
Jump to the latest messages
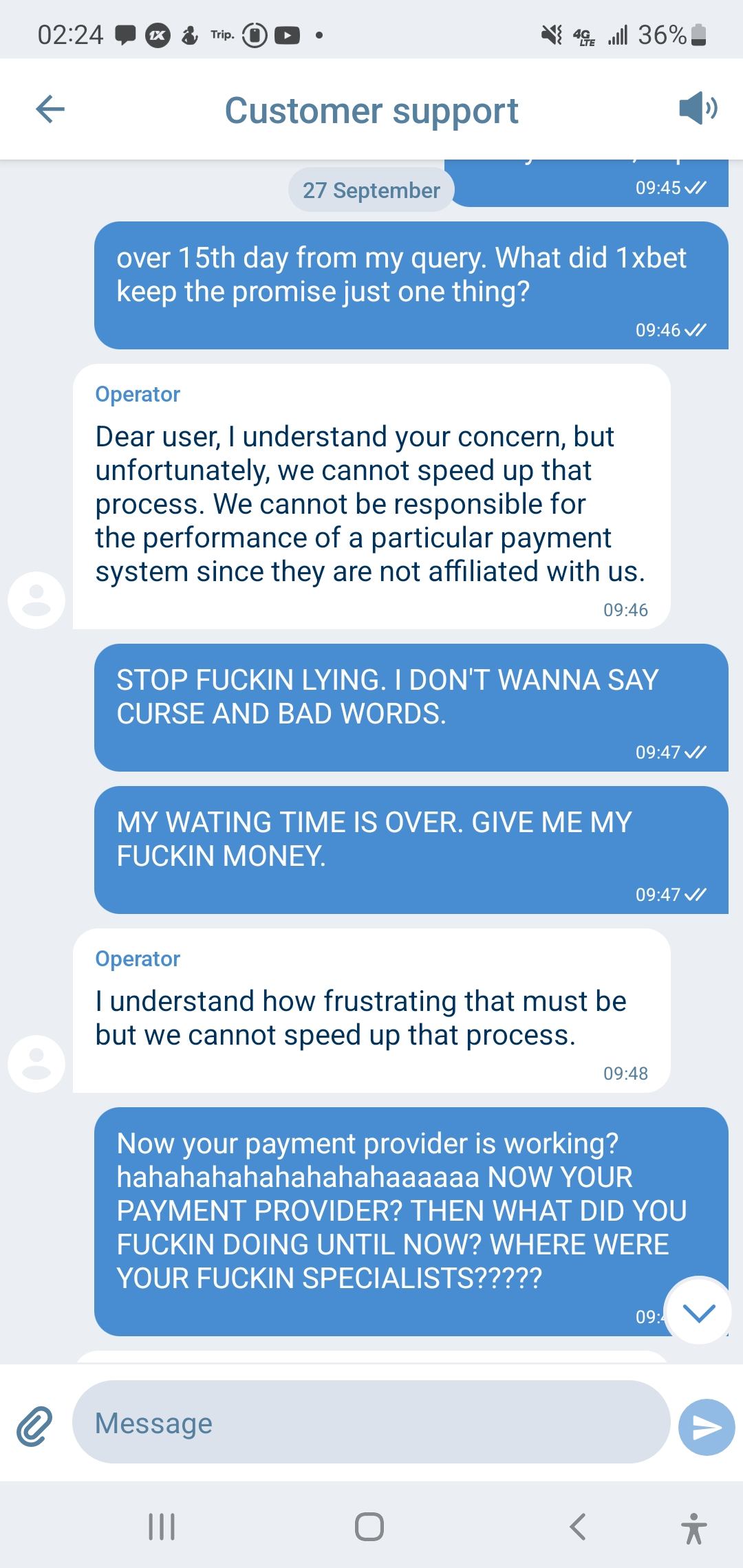point(699,1312)
